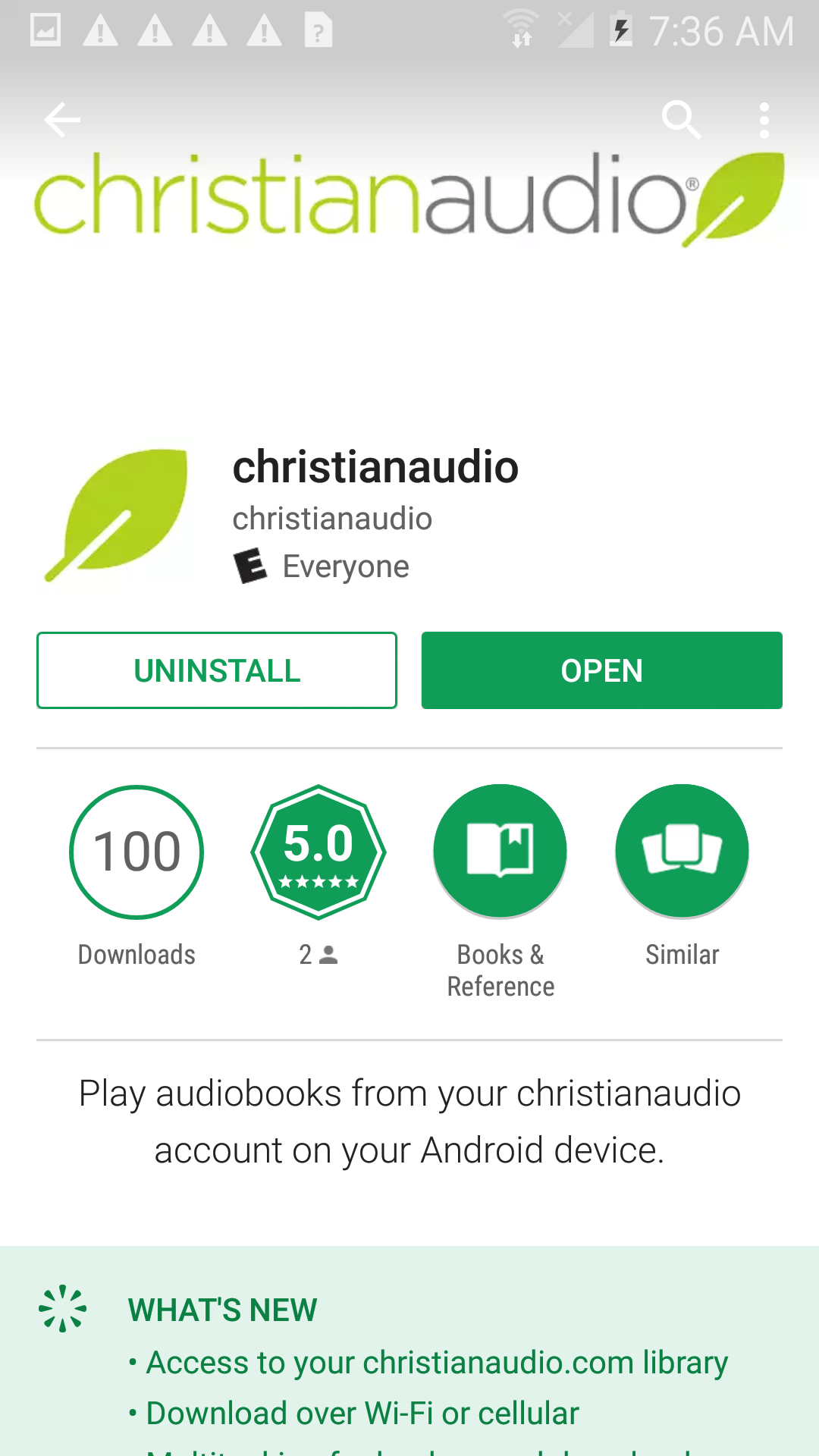
Task: Open the three-dot overflow menu
Action: [x=764, y=120]
